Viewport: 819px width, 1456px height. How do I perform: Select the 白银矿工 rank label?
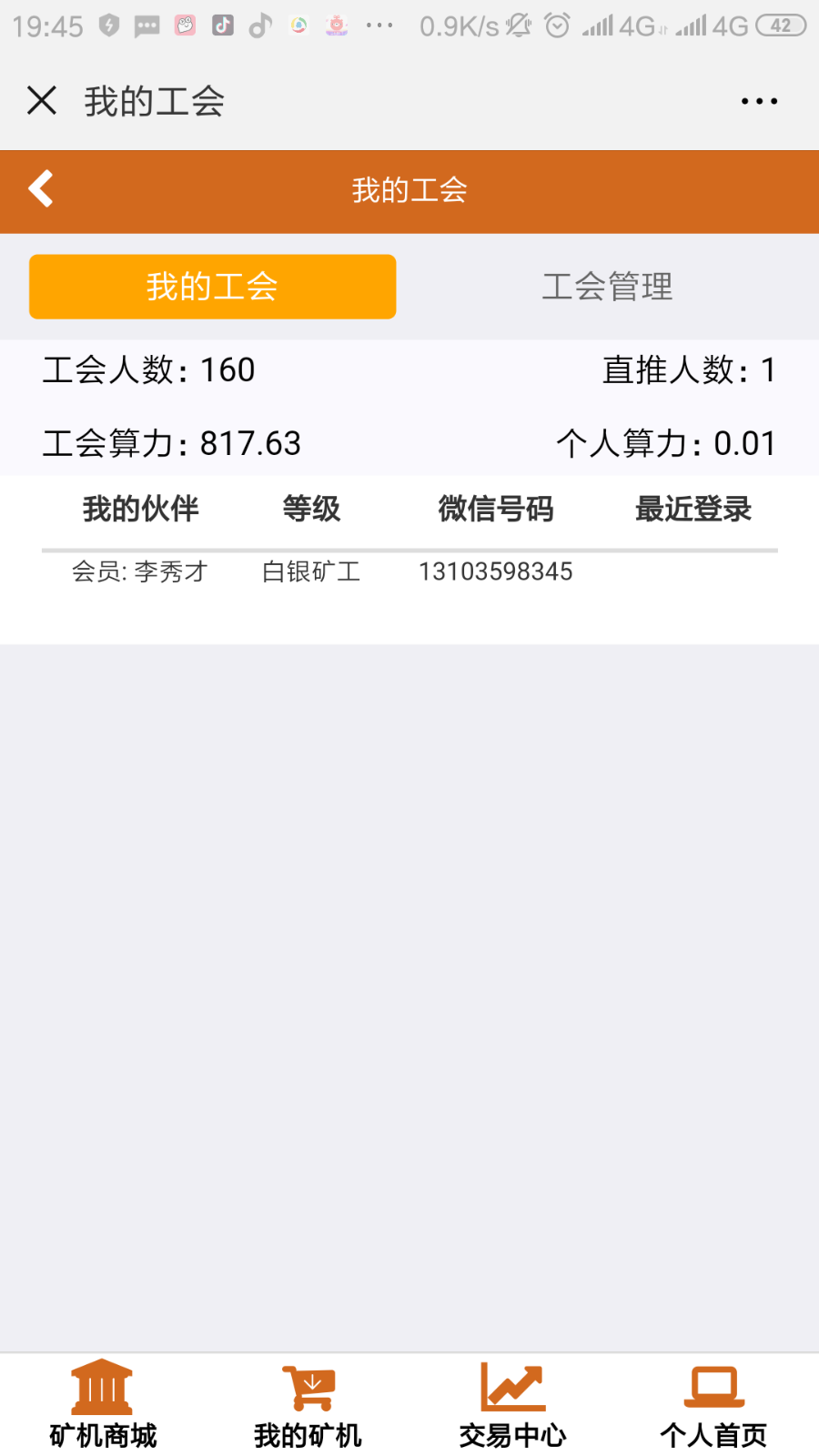308,571
